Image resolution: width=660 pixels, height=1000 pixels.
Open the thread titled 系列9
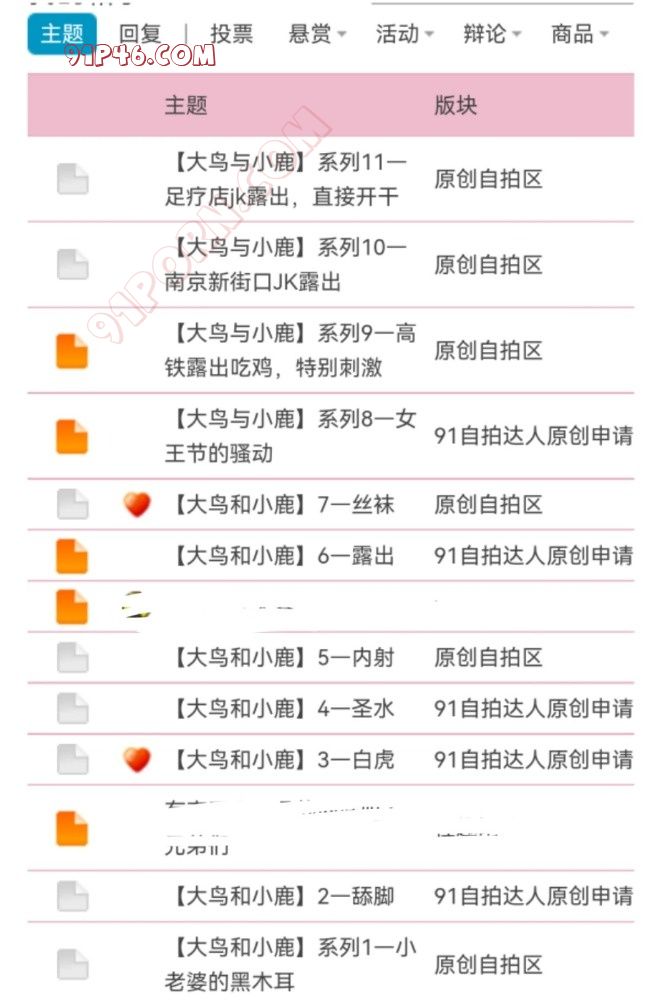click(290, 350)
